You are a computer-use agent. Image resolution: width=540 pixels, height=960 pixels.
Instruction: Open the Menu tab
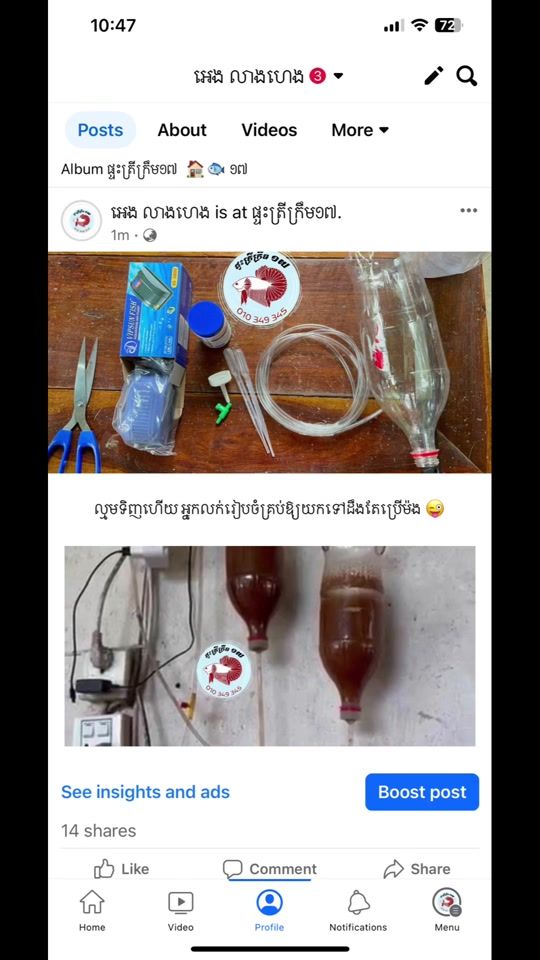point(447,910)
